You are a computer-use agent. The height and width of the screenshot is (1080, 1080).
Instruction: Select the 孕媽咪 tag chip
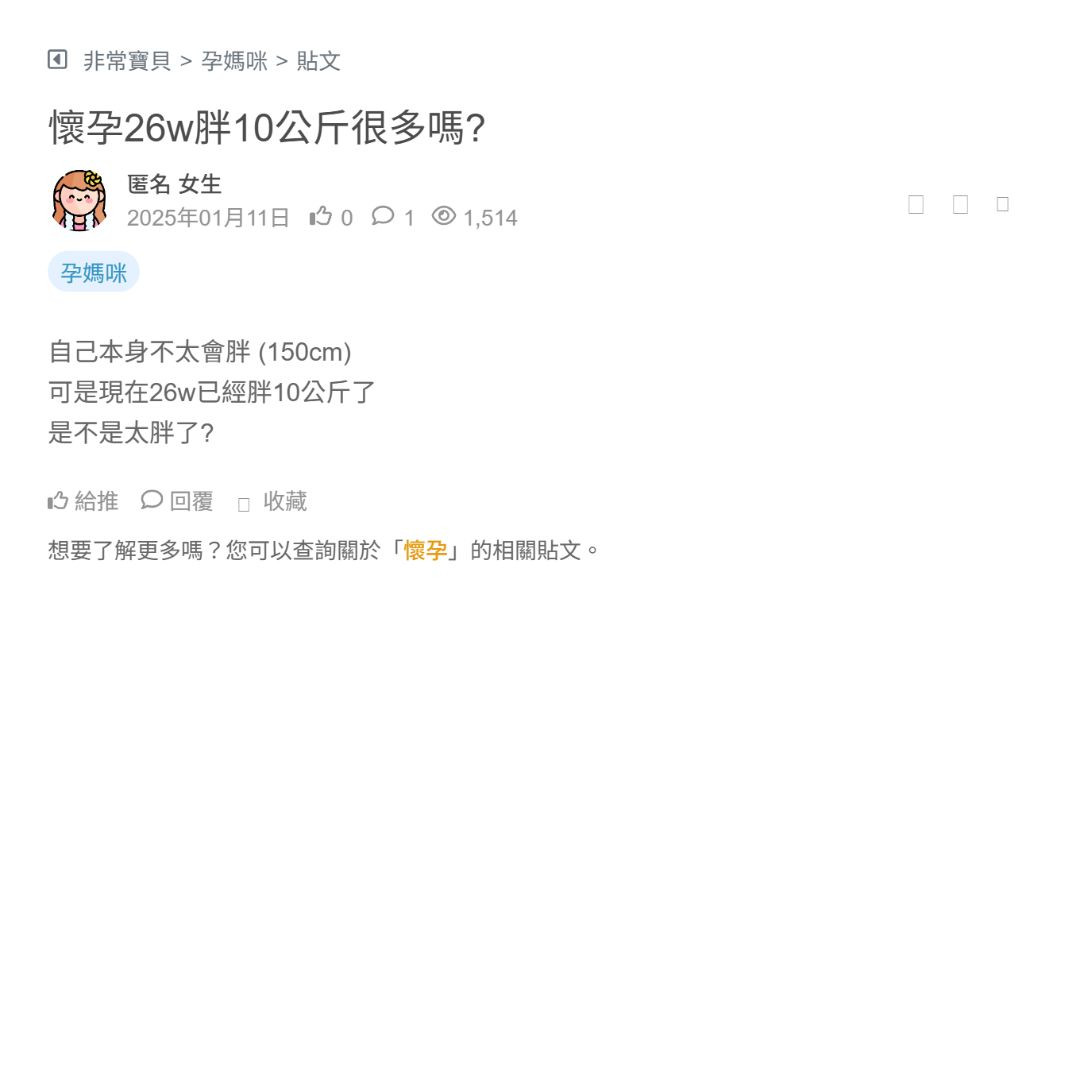(x=93, y=273)
